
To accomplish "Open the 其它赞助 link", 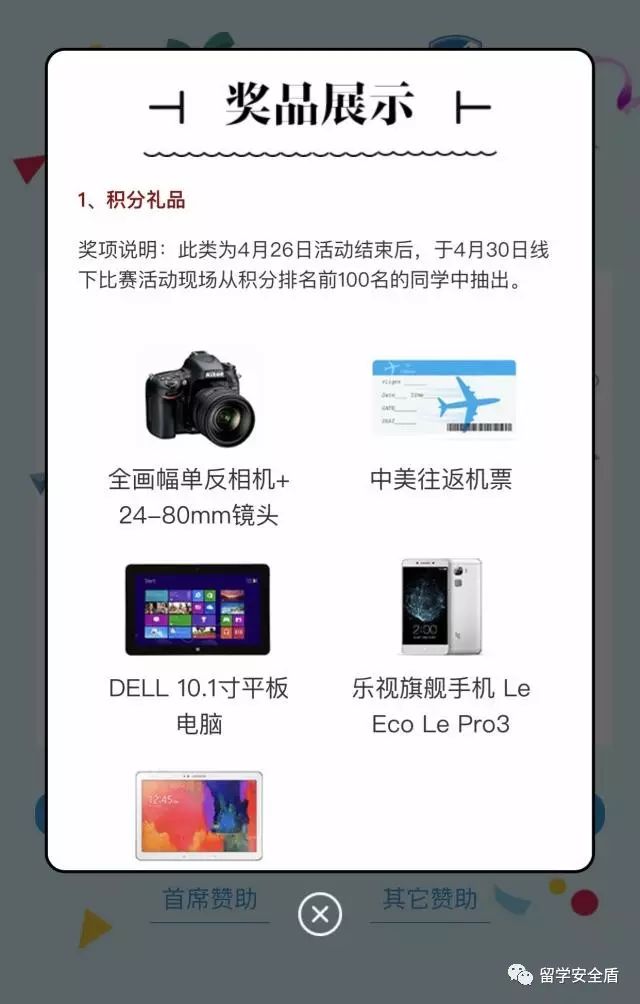I will click(430, 898).
